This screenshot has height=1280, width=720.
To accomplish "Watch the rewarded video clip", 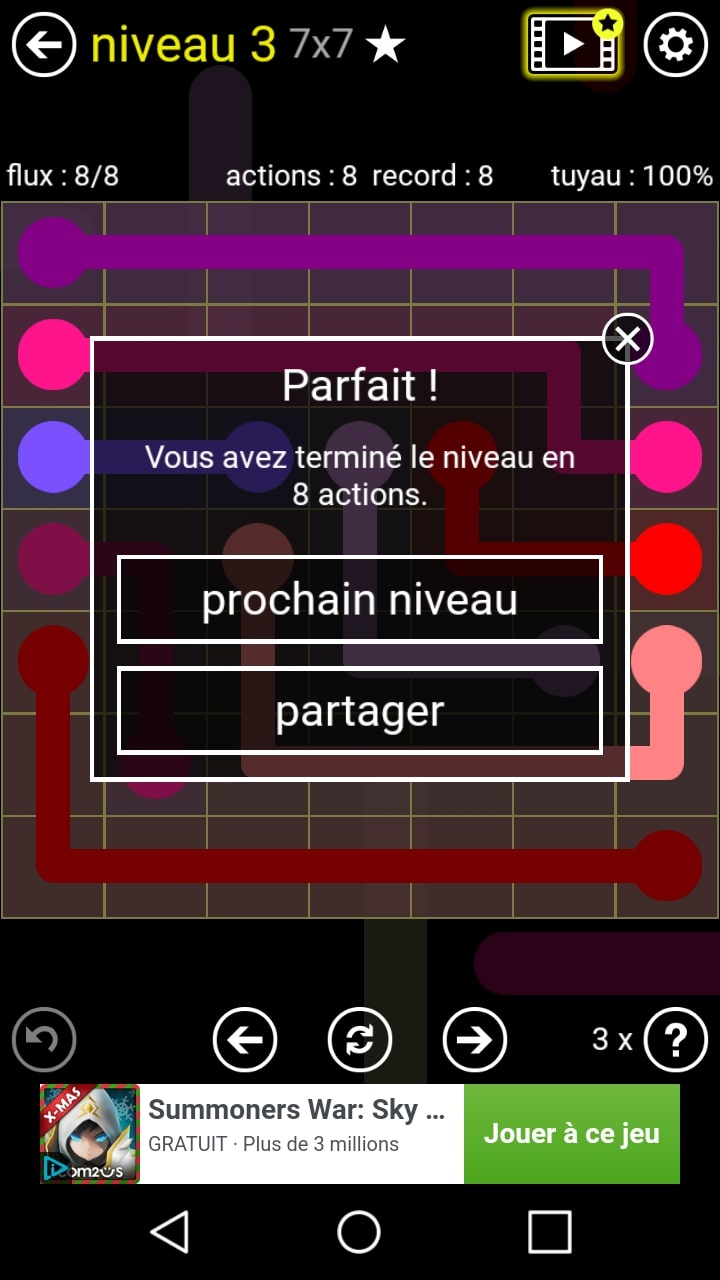I will pyautogui.click(x=574, y=45).
